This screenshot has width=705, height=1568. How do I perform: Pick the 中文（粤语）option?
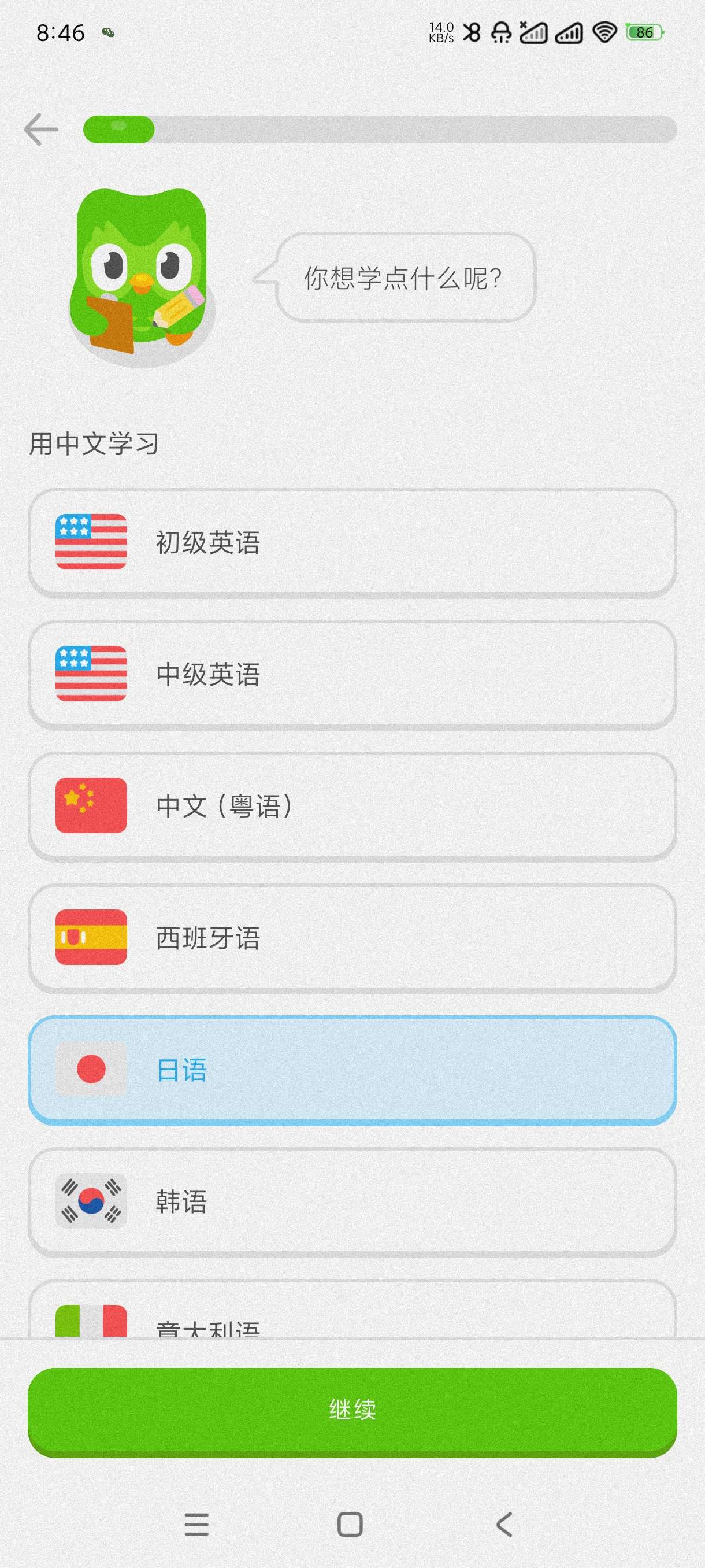(x=352, y=806)
